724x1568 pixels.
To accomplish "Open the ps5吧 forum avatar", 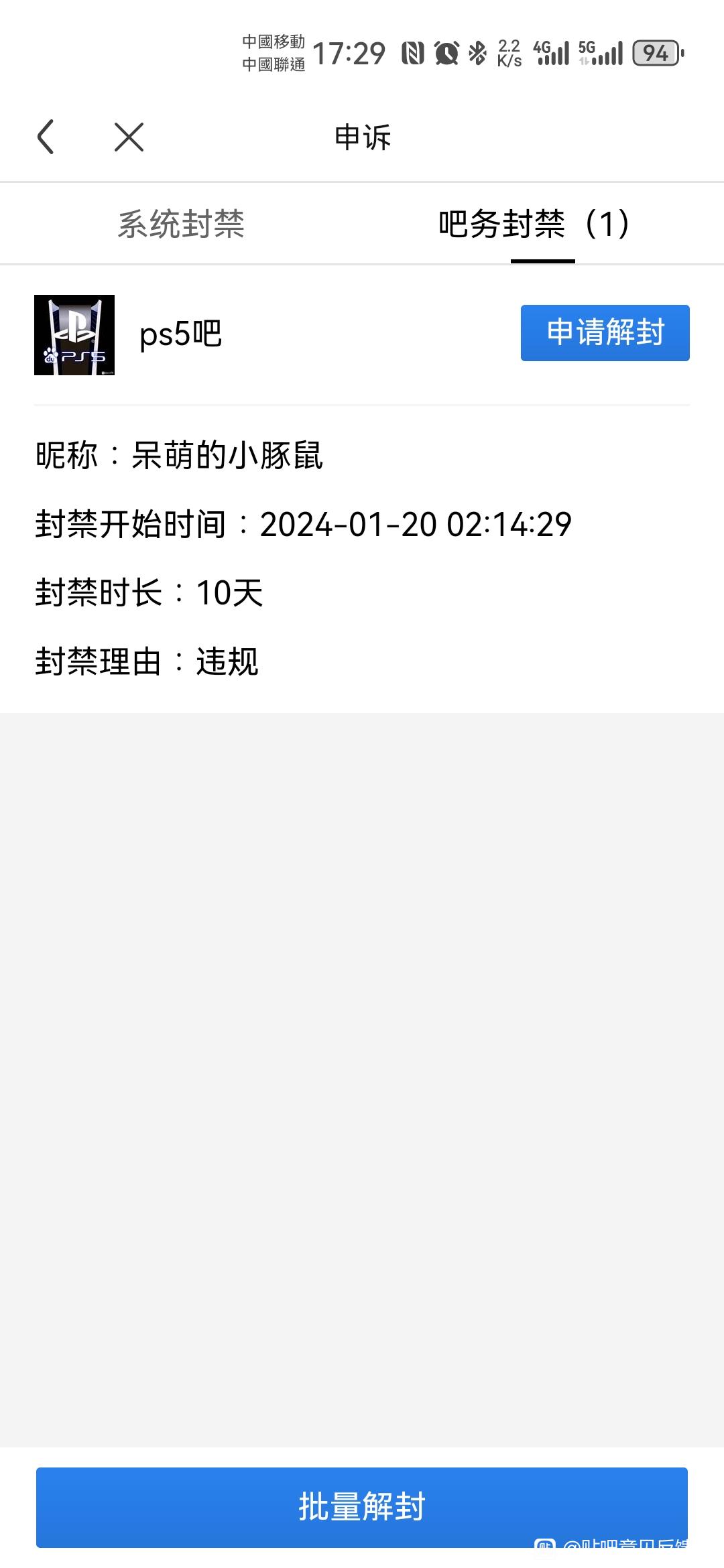I will (x=74, y=335).
